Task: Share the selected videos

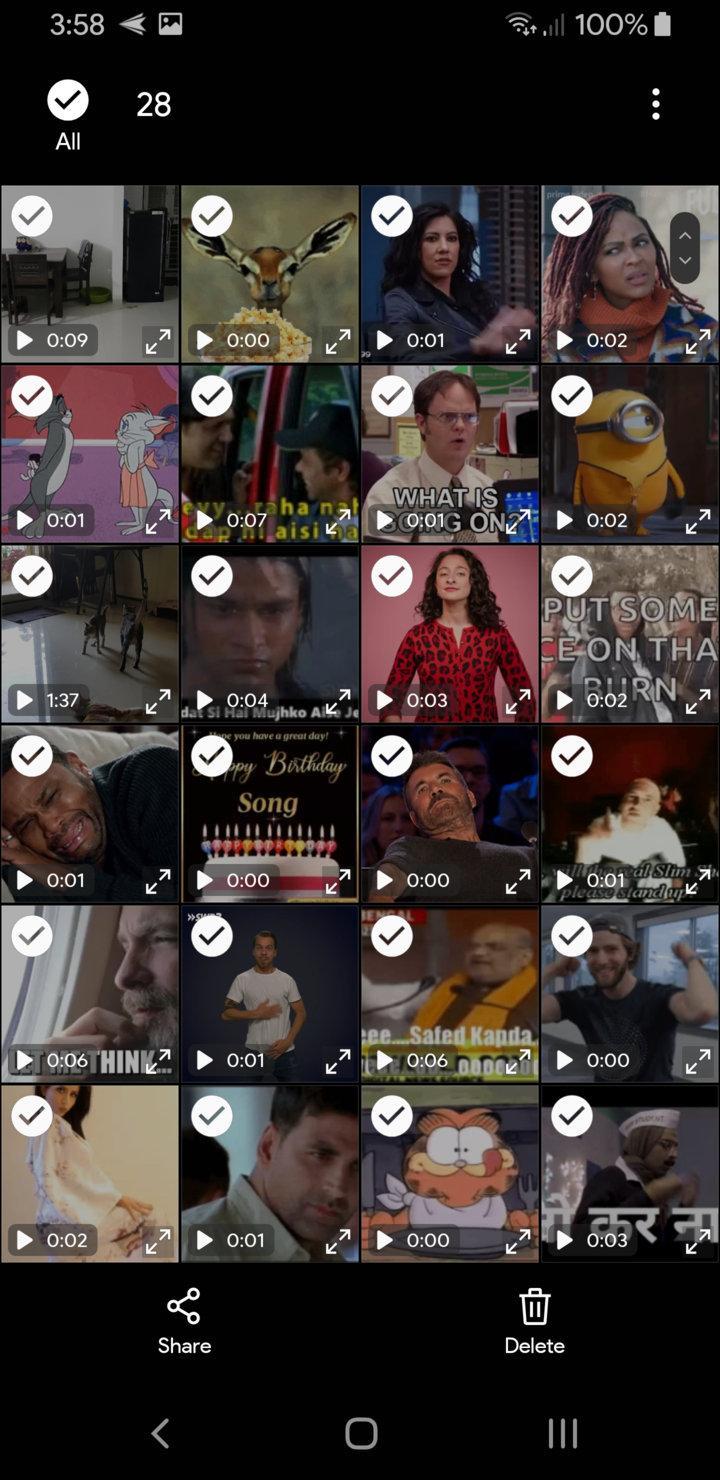Action: click(184, 1321)
